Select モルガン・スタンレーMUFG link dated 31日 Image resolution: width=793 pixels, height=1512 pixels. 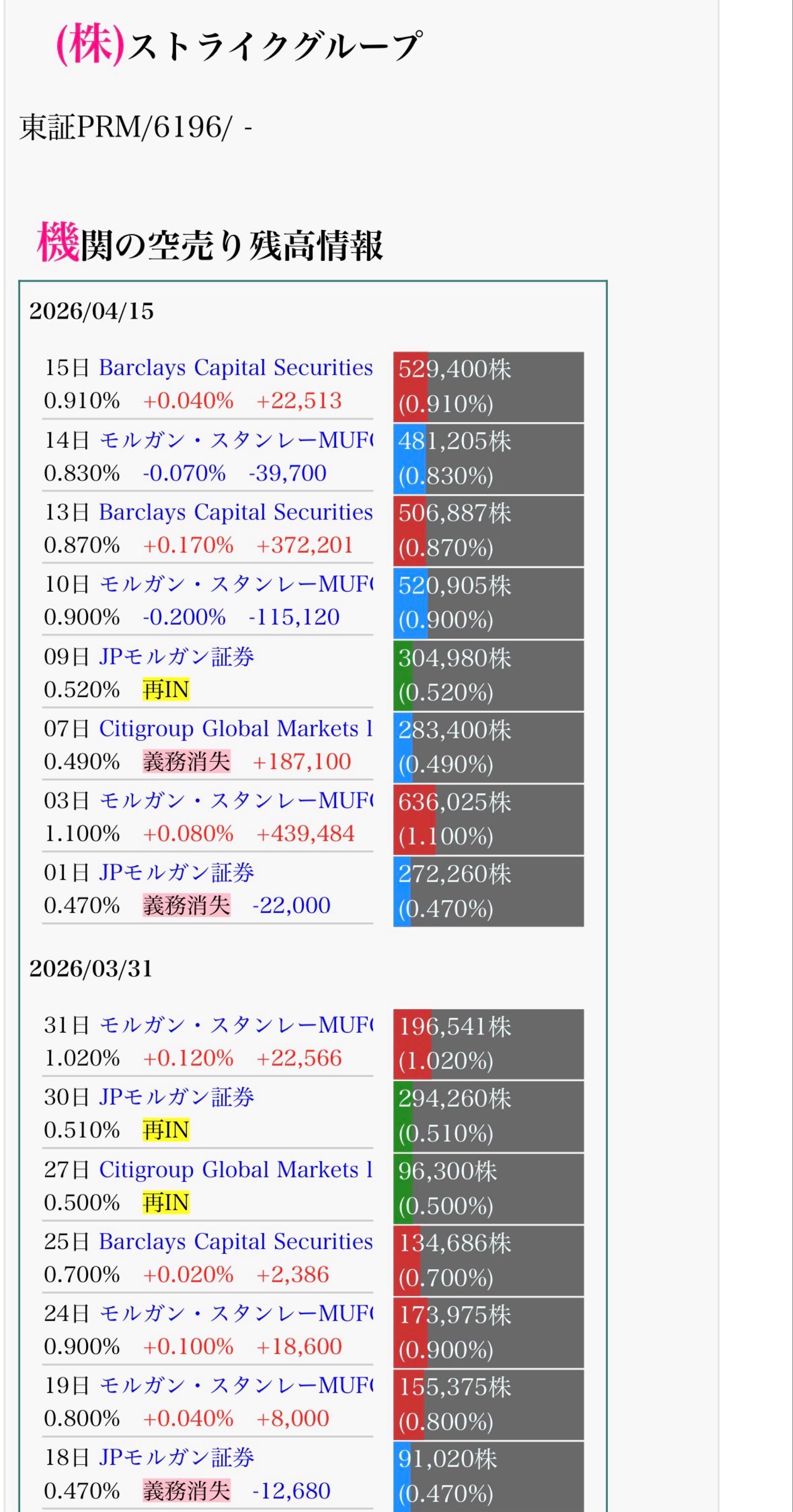[x=235, y=1025]
